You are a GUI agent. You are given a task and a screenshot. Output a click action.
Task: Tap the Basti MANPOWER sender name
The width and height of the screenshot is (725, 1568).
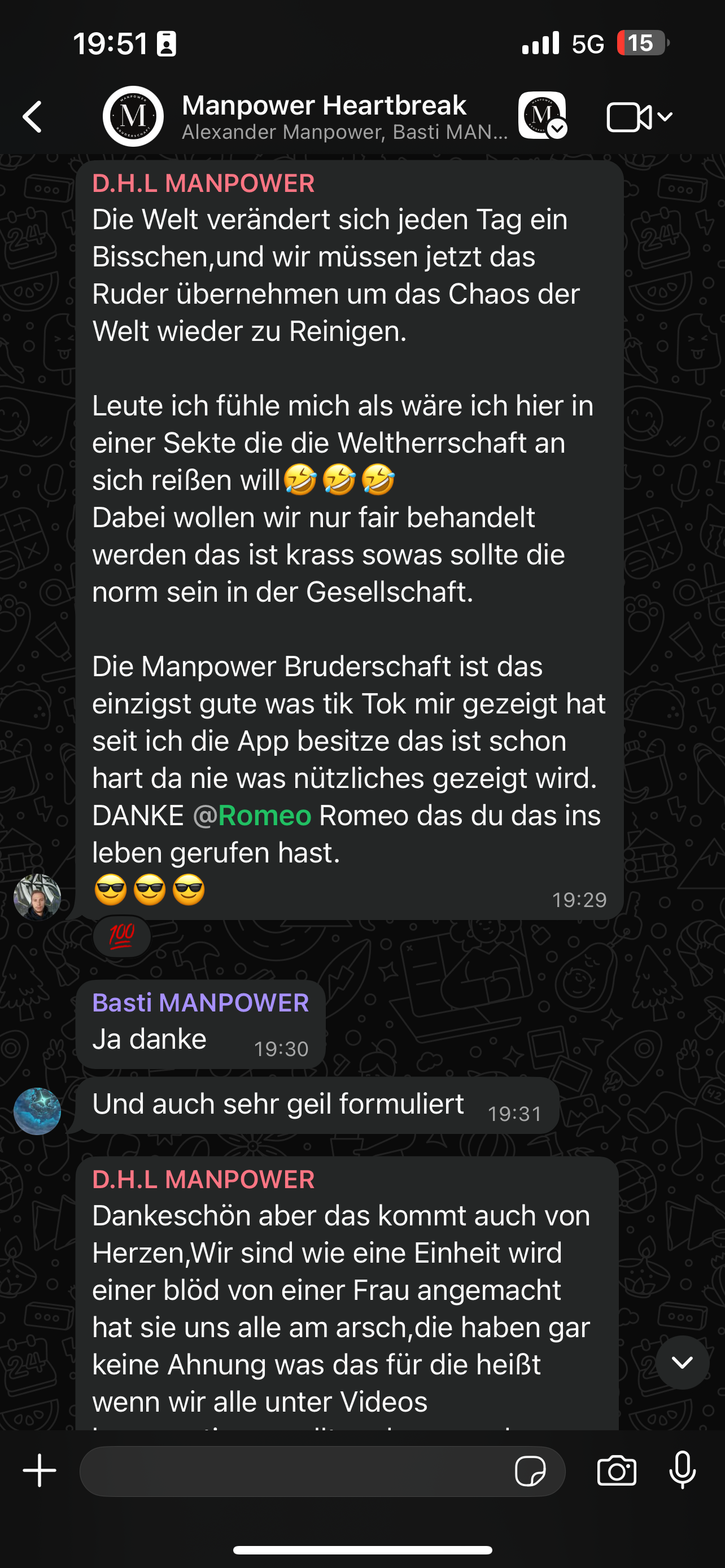point(200,1002)
